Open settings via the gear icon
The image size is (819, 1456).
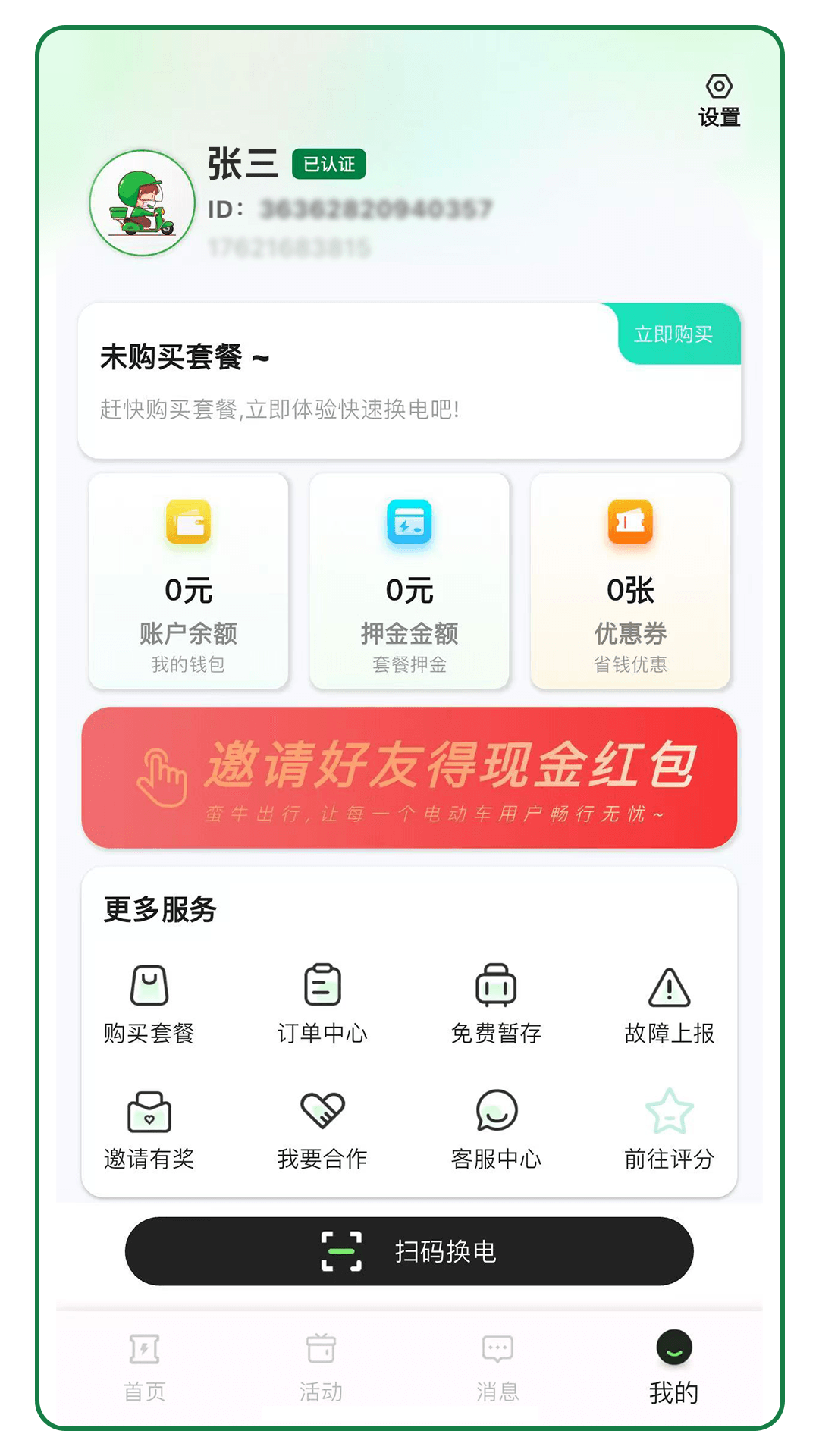coord(719,88)
